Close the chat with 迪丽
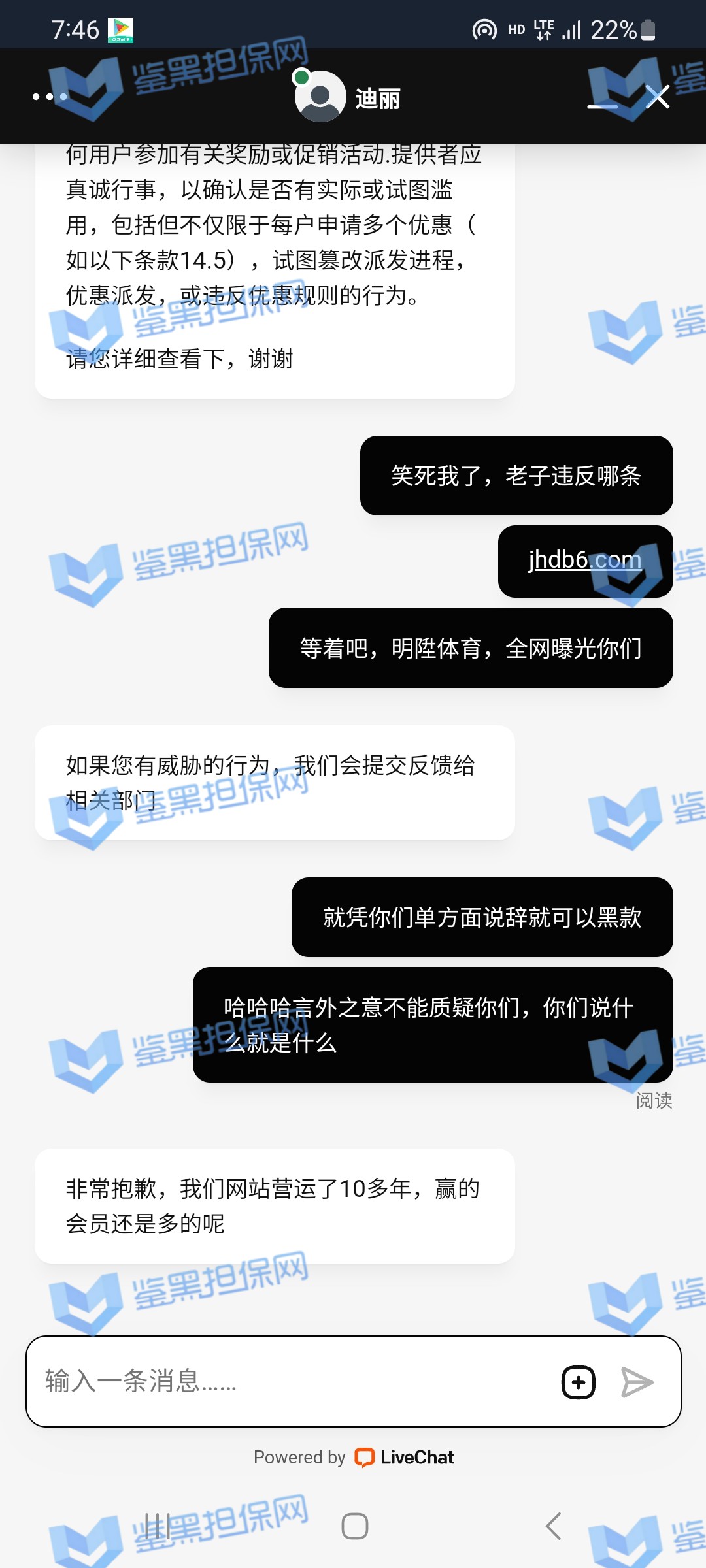 (657, 97)
